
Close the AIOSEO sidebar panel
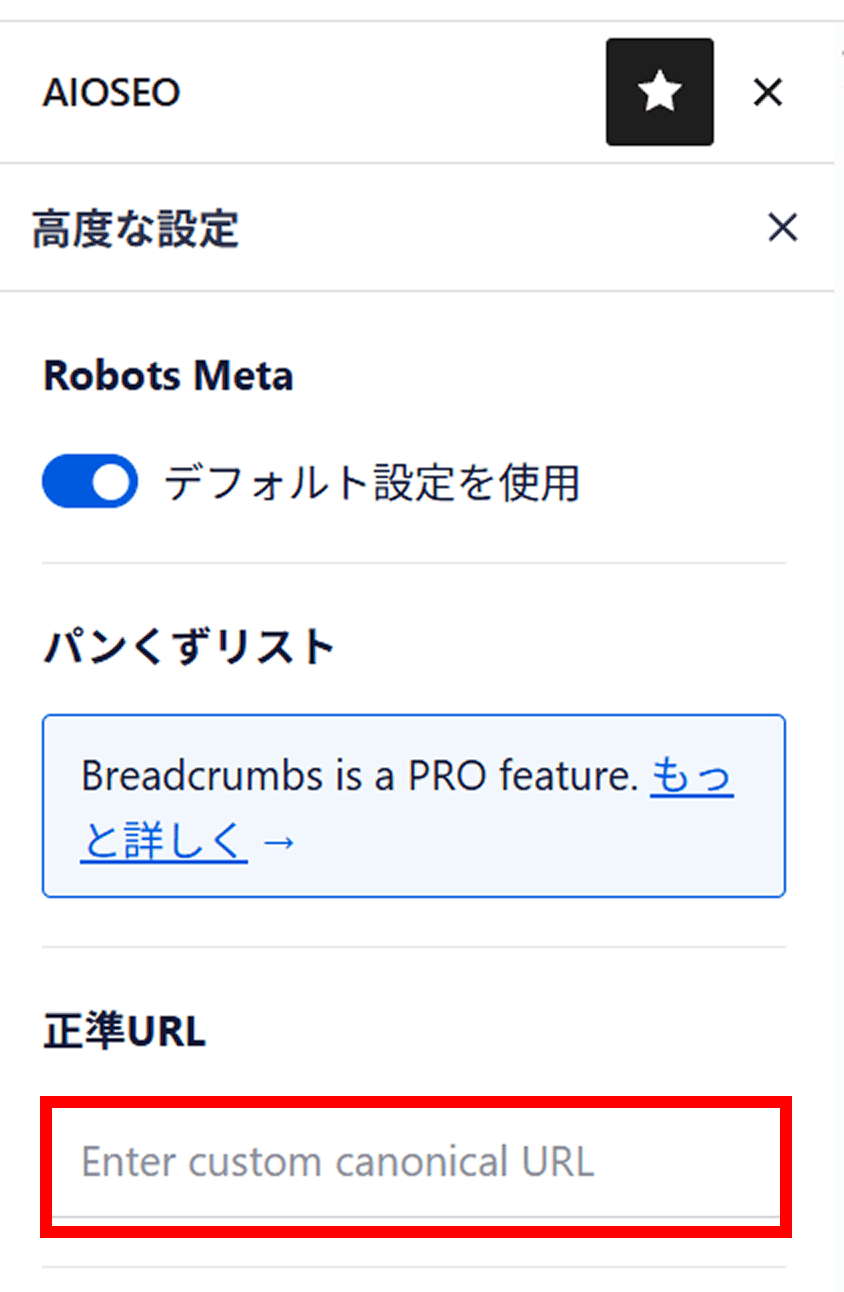point(767,93)
